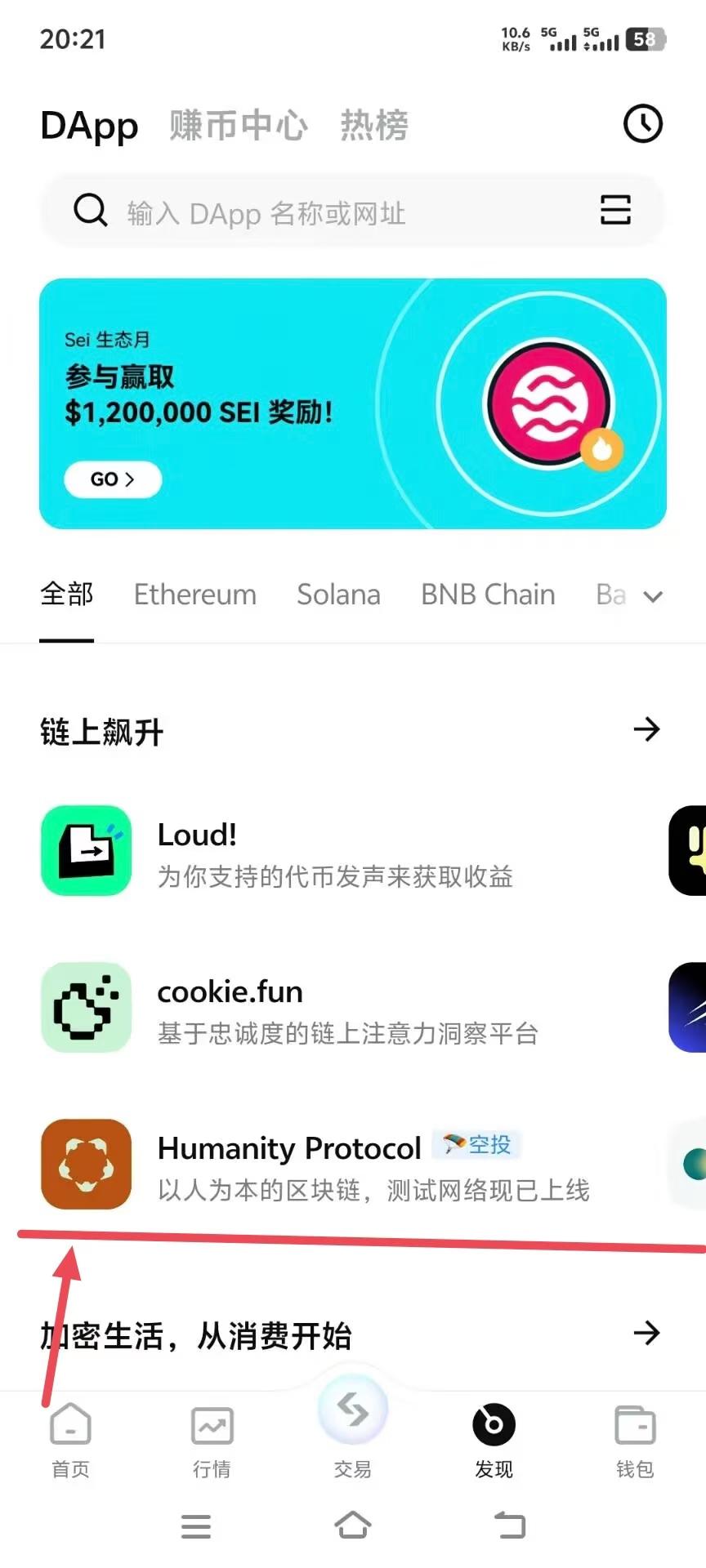Tap GO on the Sei banner
The width and height of the screenshot is (706, 1568).
click(113, 479)
